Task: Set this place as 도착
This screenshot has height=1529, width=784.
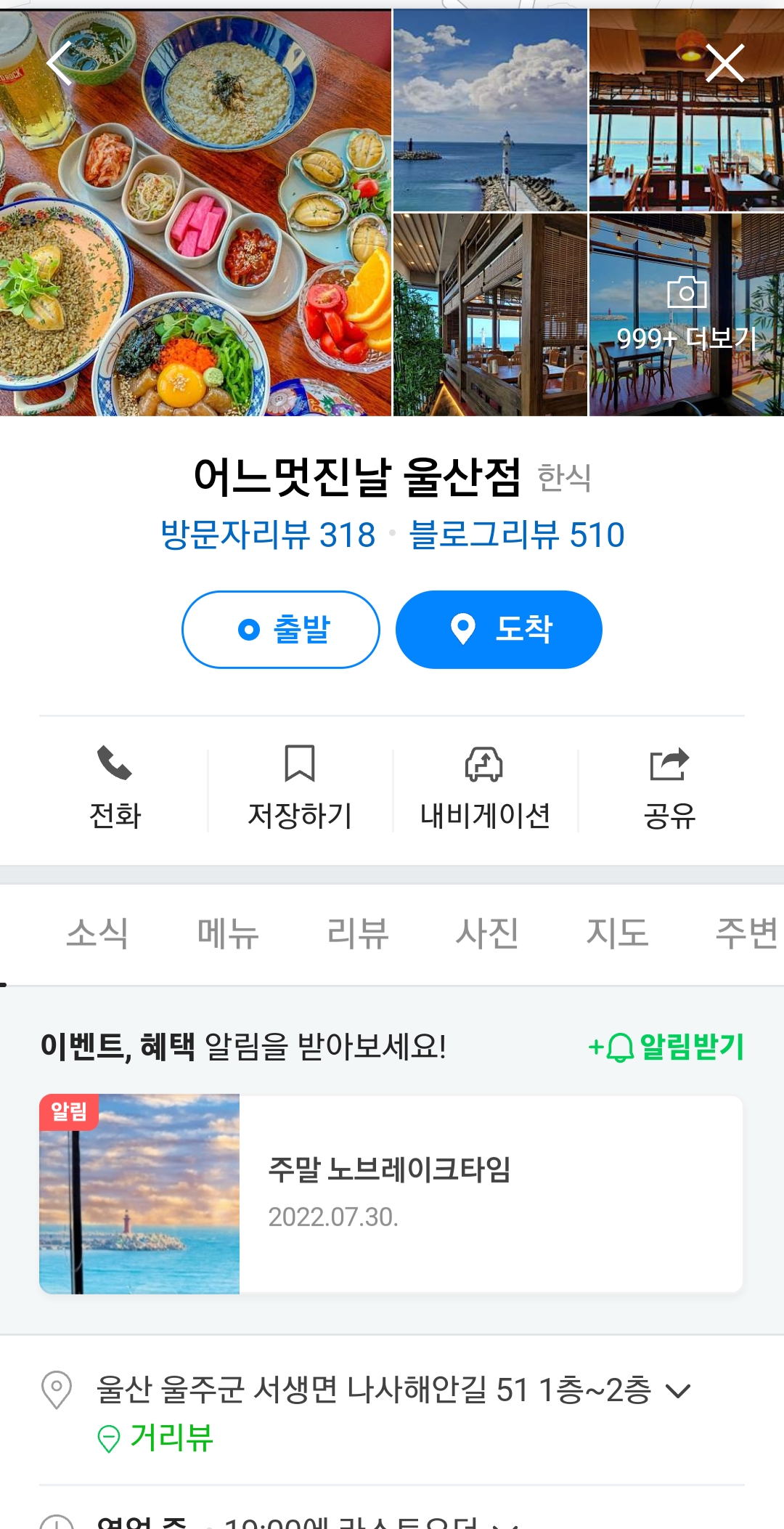Action: 499,629
